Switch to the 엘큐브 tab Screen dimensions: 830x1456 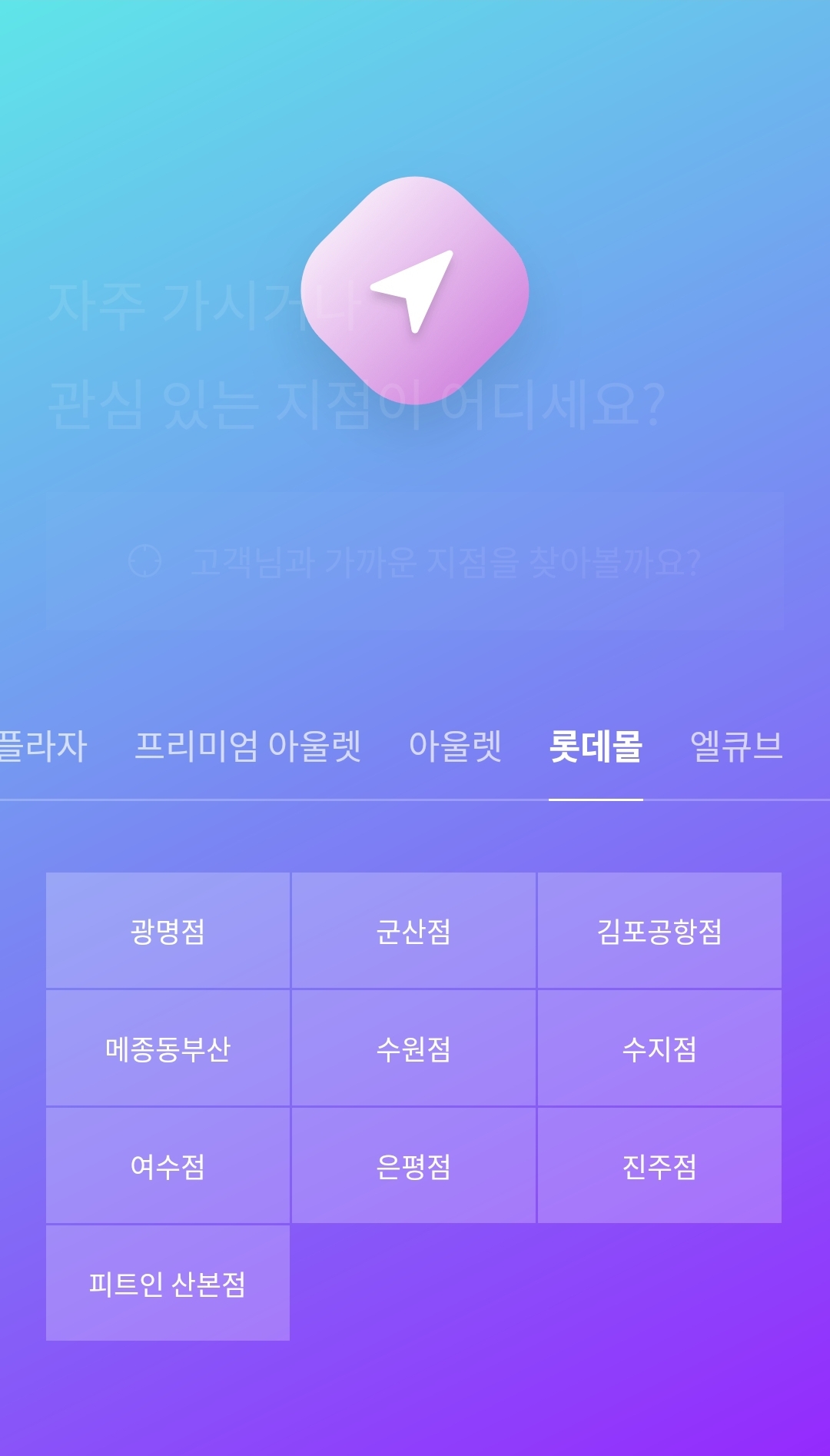tap(735, 744)
